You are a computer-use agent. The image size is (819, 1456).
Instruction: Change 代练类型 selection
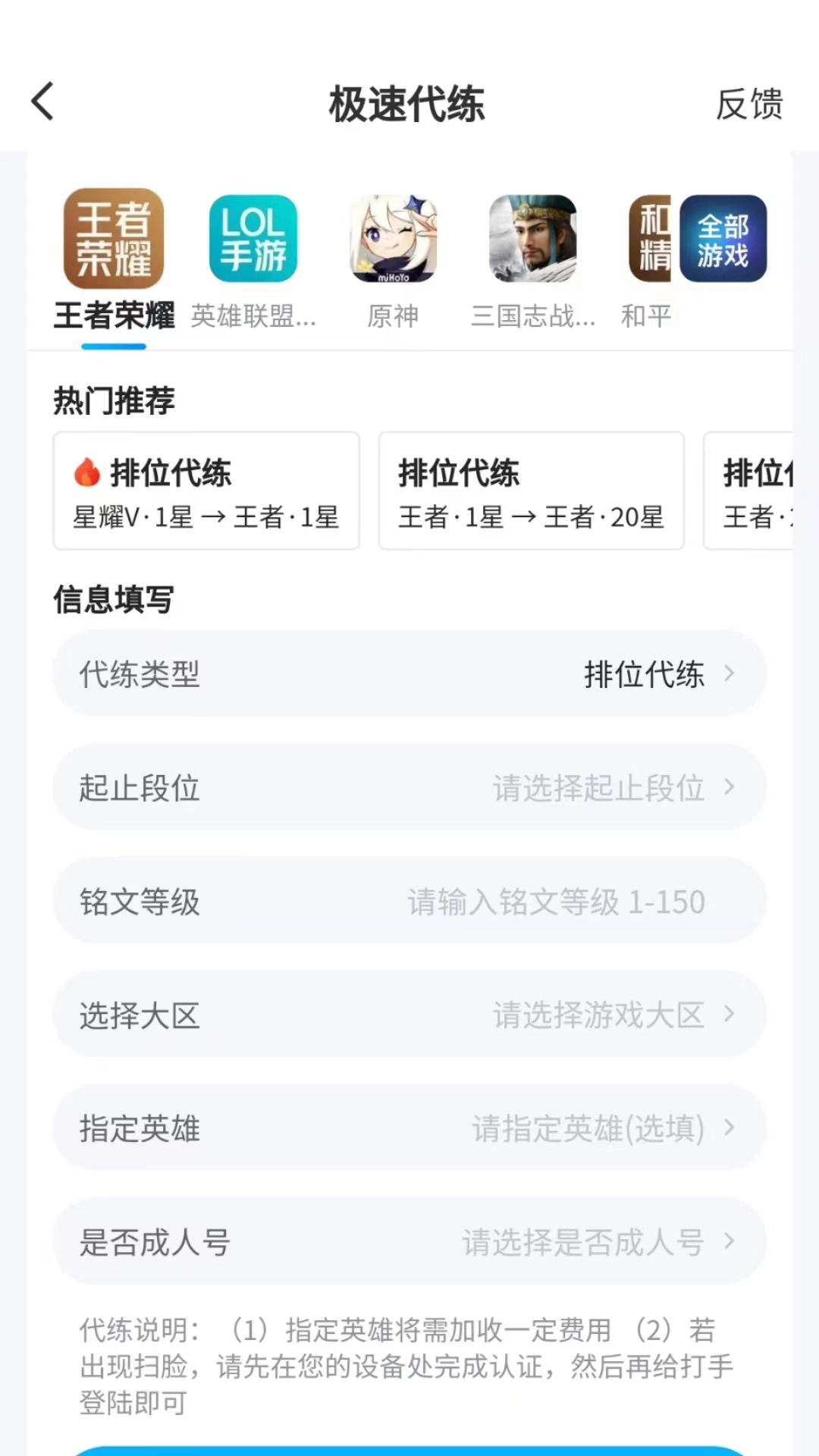point(409,673)
